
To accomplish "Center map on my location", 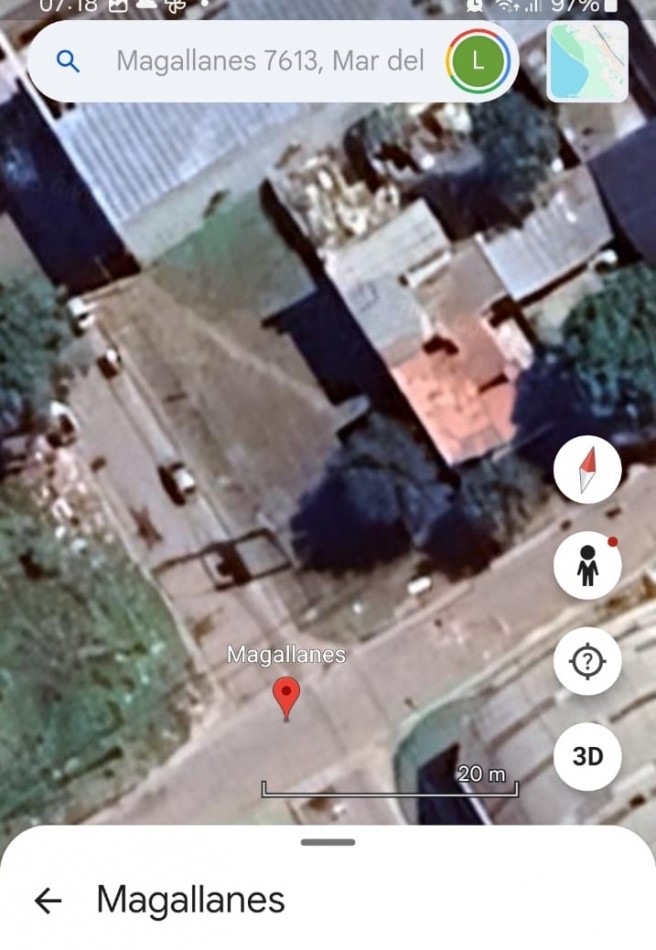I will (x=588, y=661).
